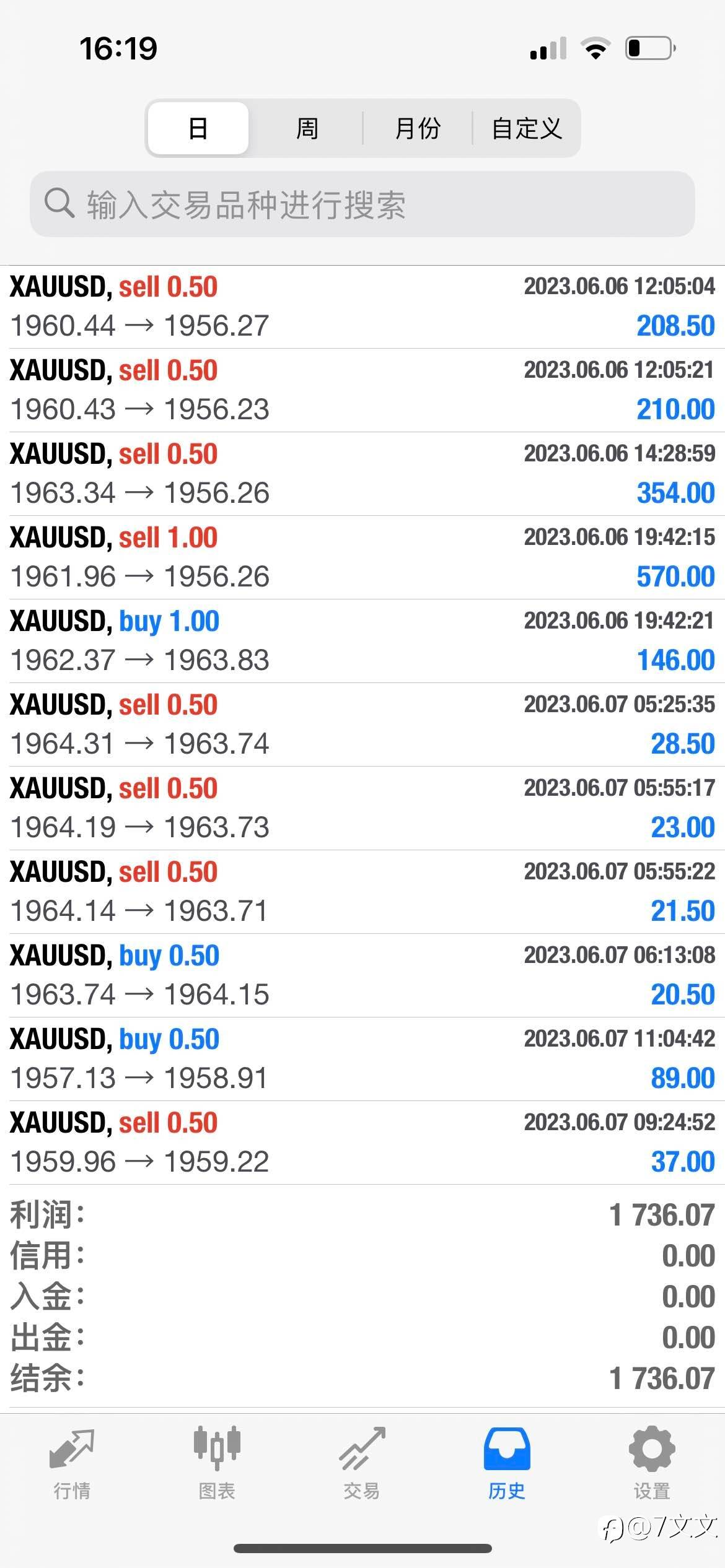Open the buy 1.00 trade with 146.00 profit

point(362,642)
